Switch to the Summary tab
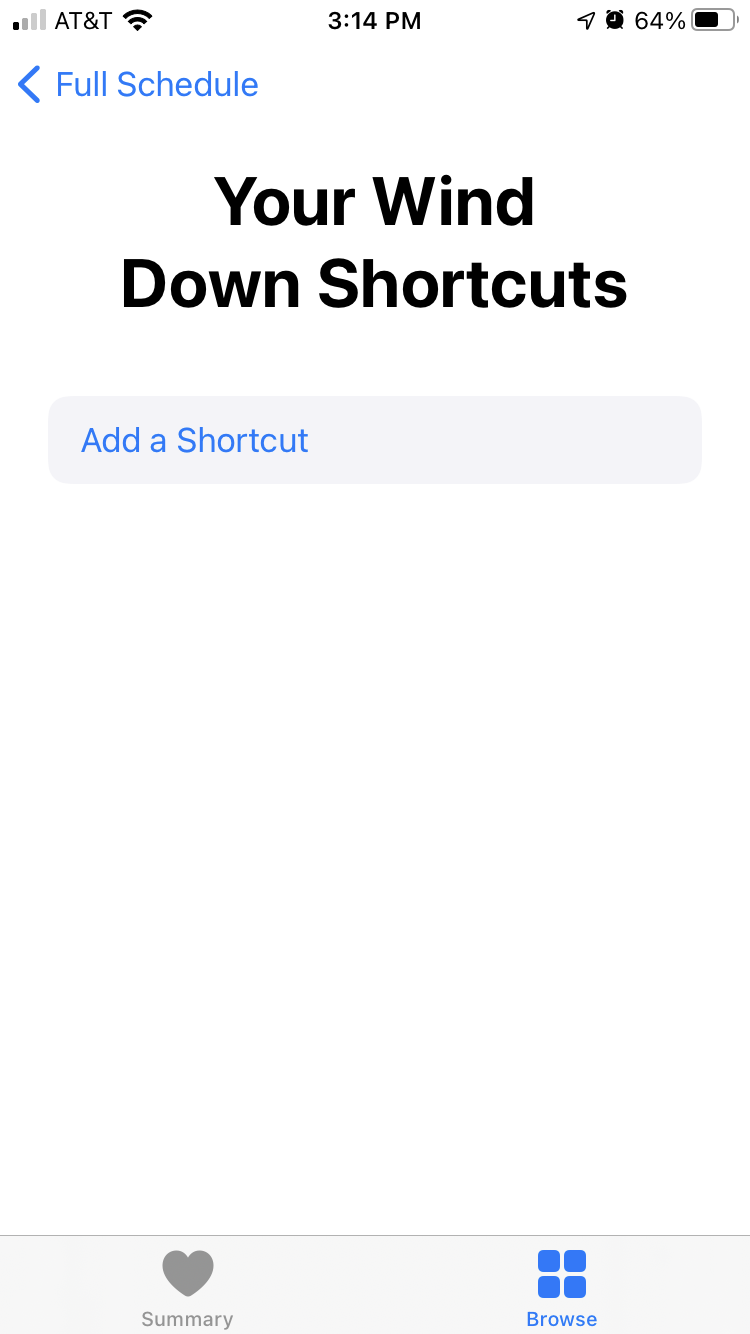The height and width of the screenshot is (1334, 750). (x=187, y=1289)
